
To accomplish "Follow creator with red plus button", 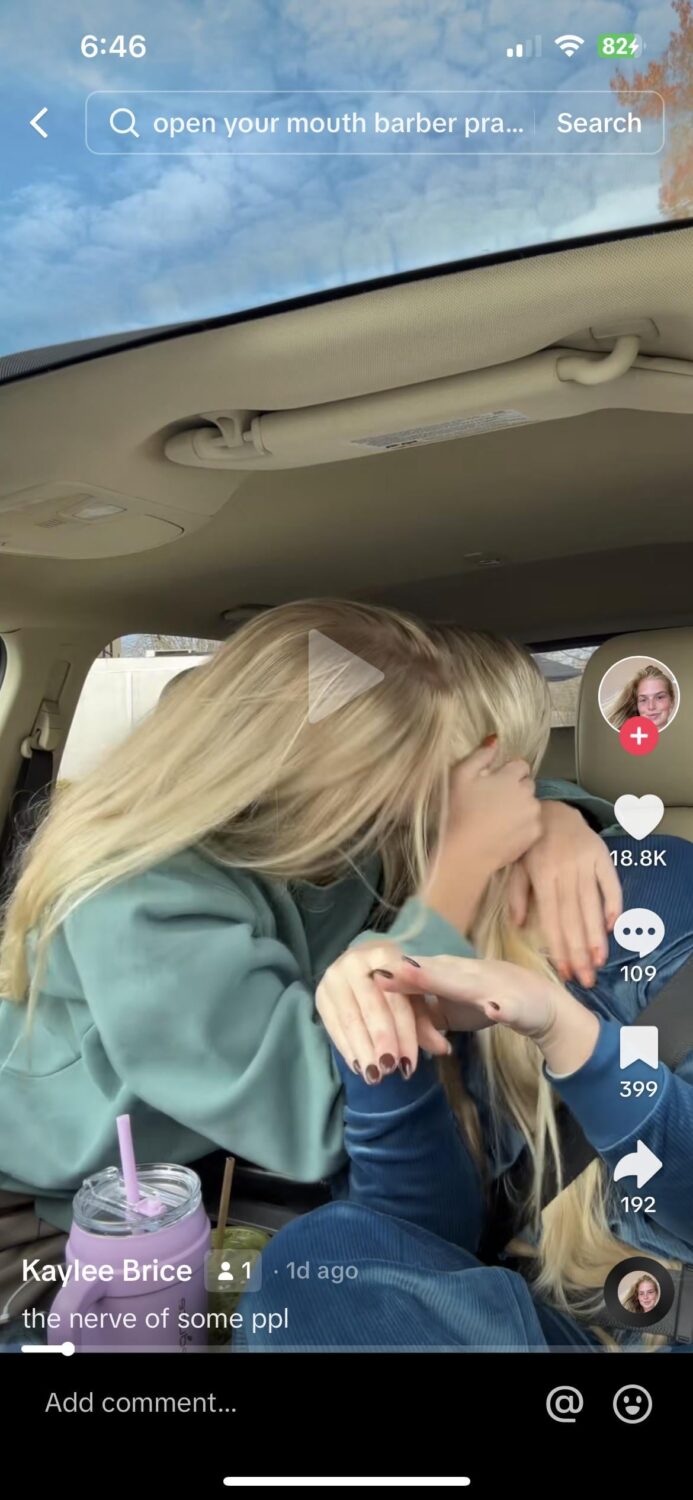I will pyautogui.click(x=638, y=737).
